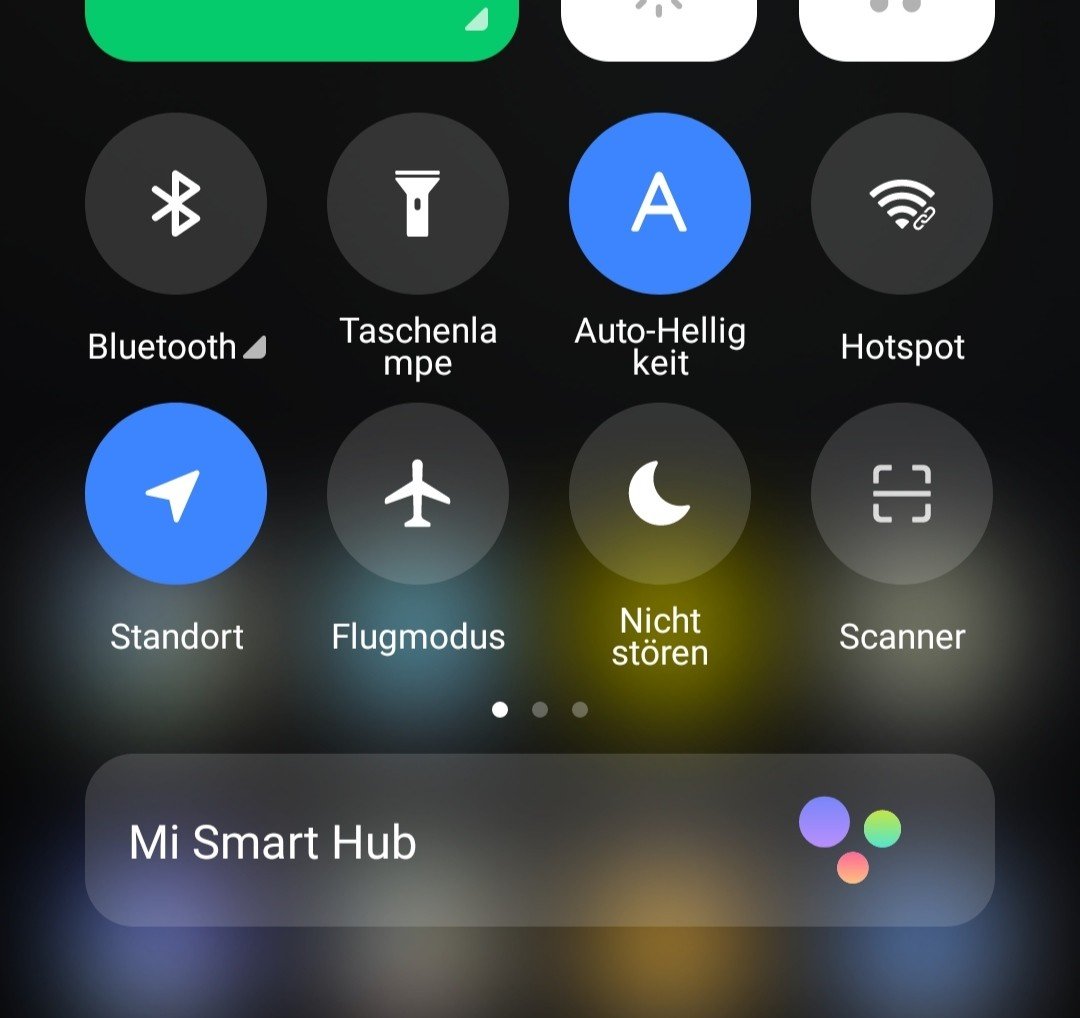Viewport: 1080px width, 1018px height.
Task: Open the Scanner
Action: pos(902,493)
